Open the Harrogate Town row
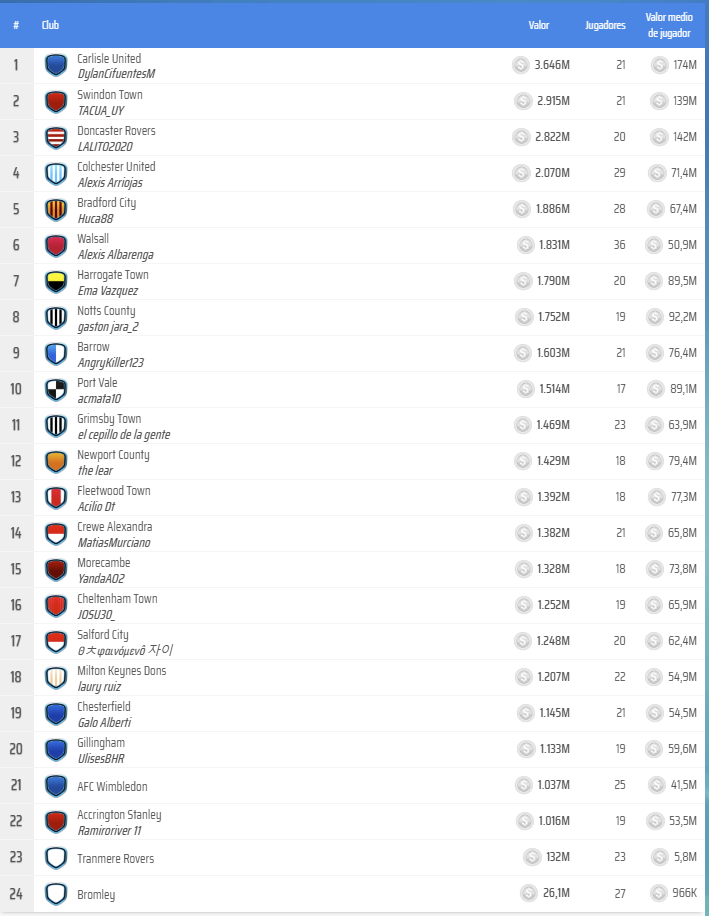This screenshot has width=709, height=916. pos(113,275)
